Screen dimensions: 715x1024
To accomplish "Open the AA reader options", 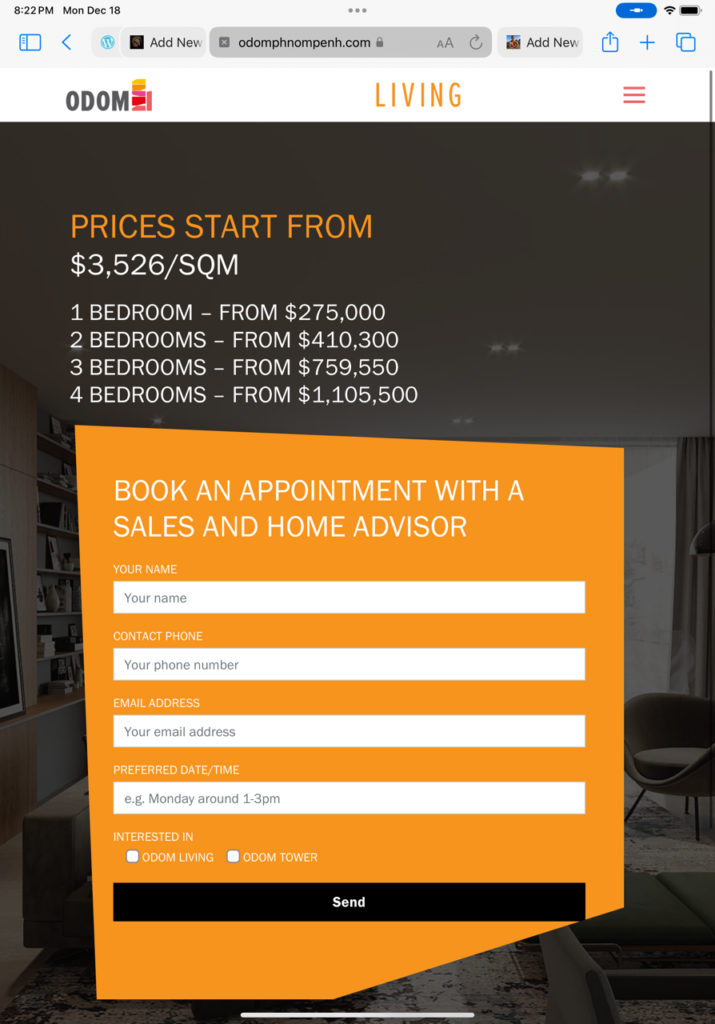I will pos(445,43).
